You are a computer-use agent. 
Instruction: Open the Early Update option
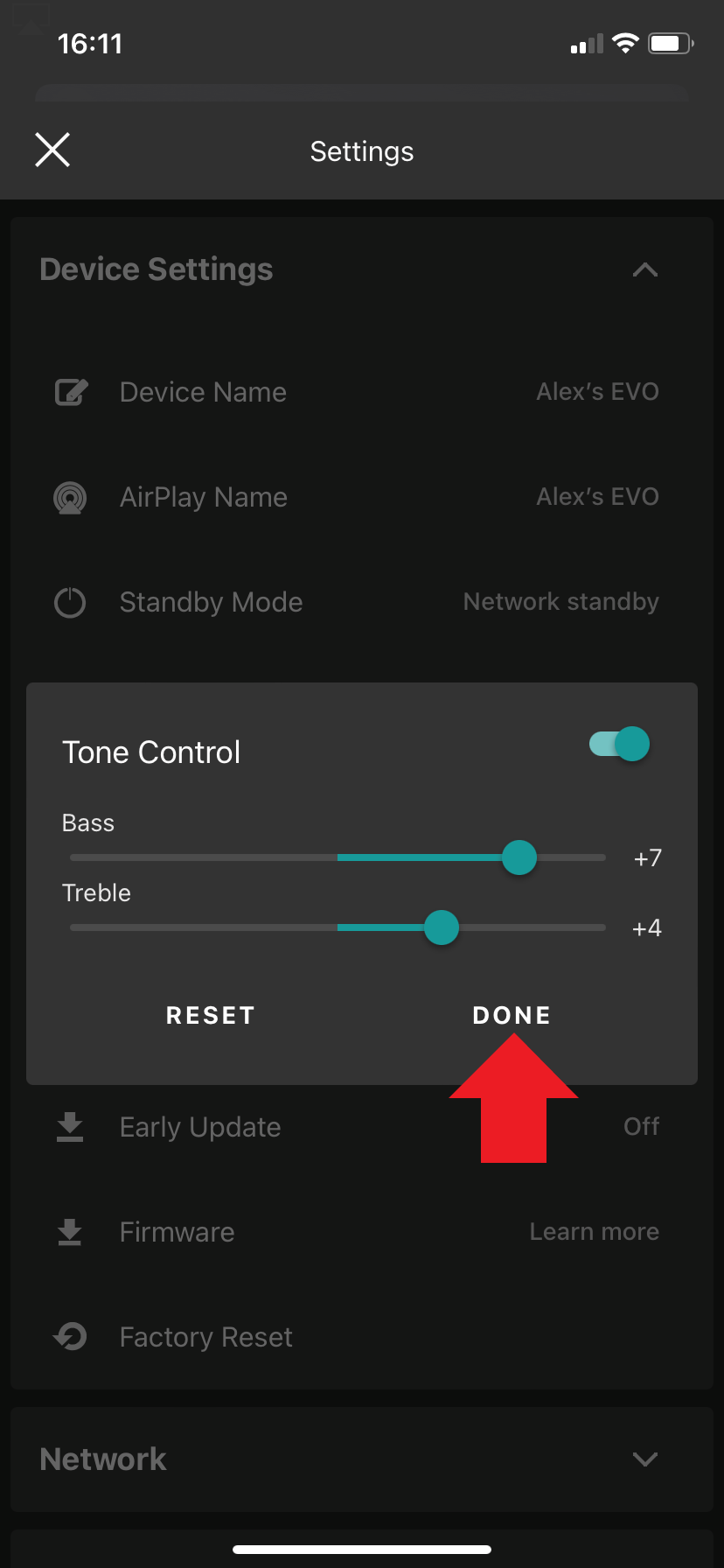pyautogui.click(x=200, y=1127)
